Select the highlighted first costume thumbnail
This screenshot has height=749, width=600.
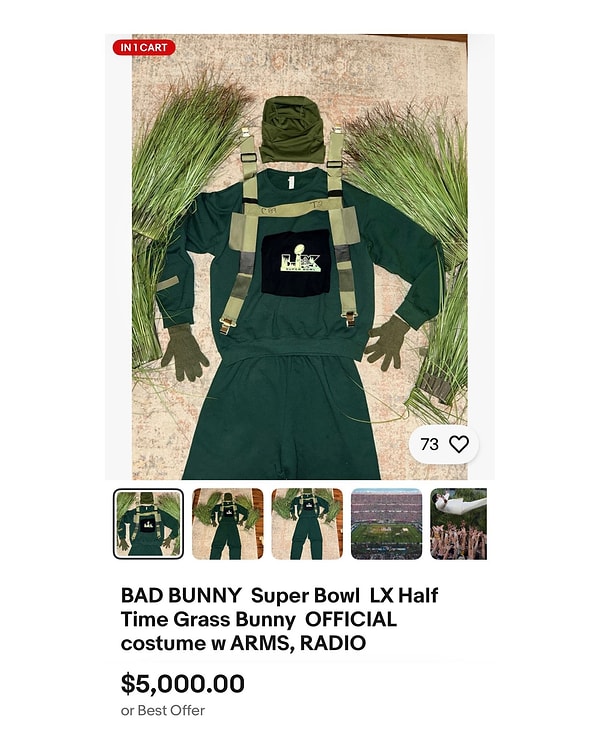click(148, 523)
